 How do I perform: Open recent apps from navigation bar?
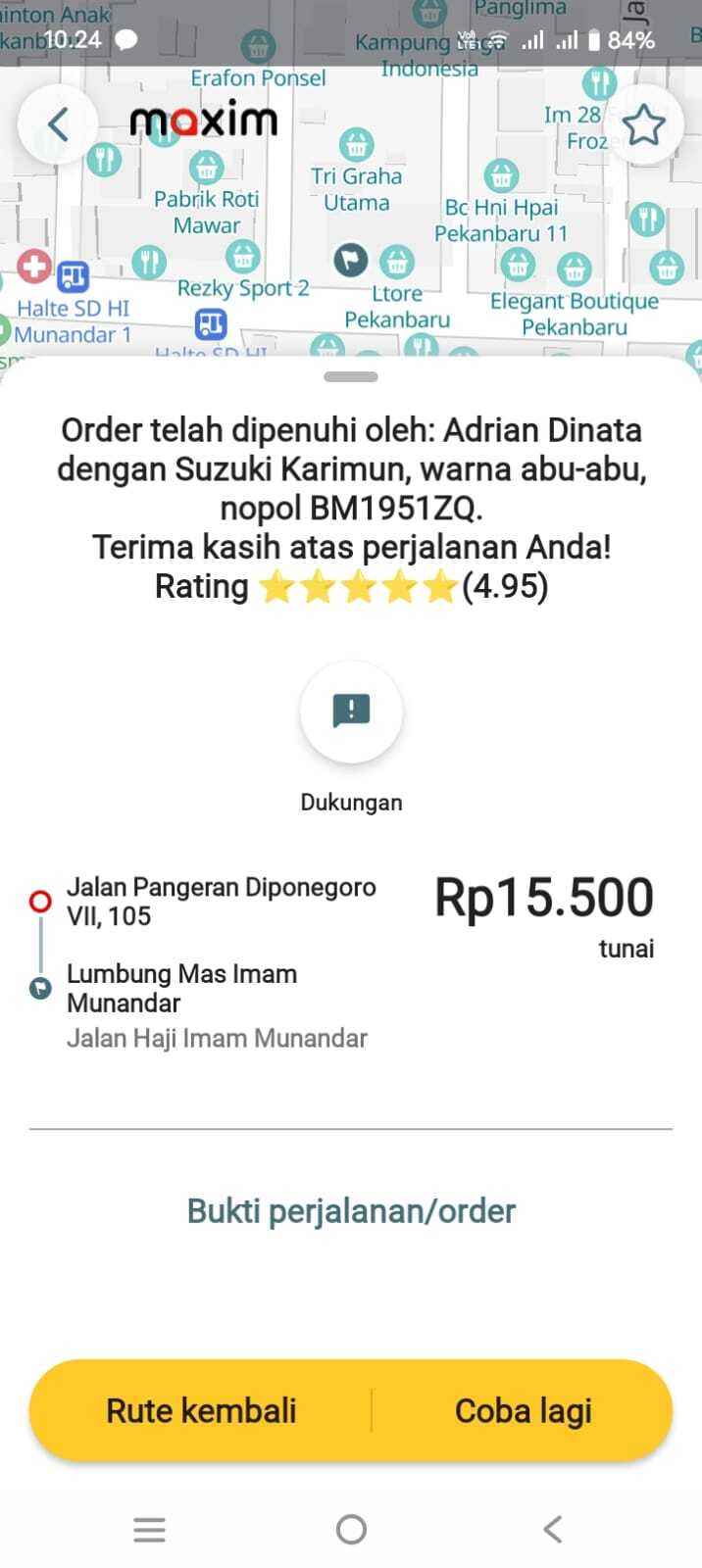click(149, 1529)
